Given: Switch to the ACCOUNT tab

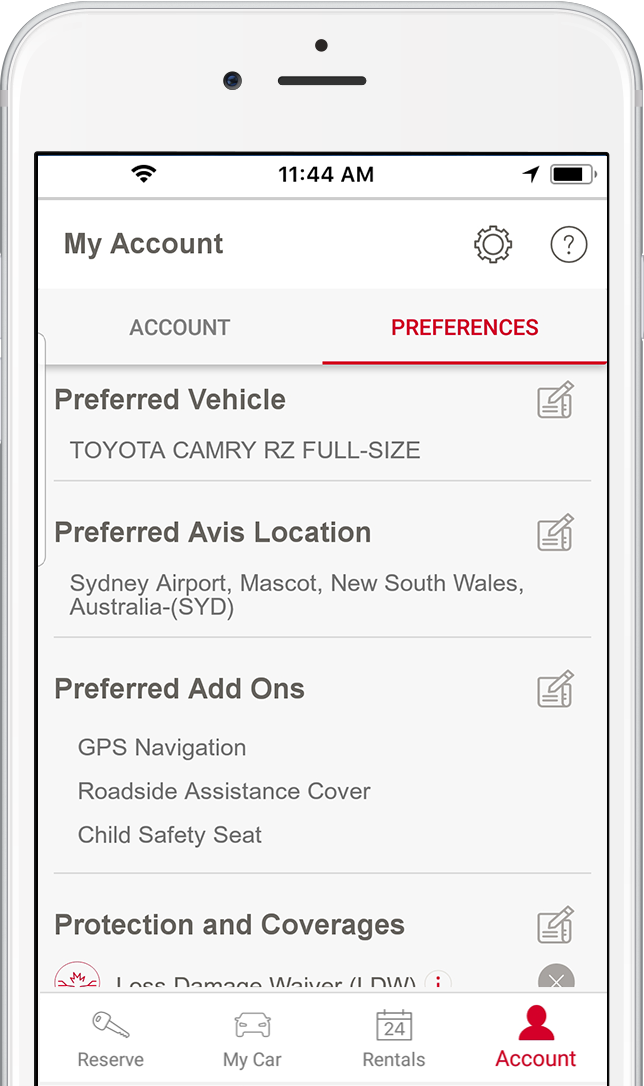Looking at the screenshot, I should (180, 327).
